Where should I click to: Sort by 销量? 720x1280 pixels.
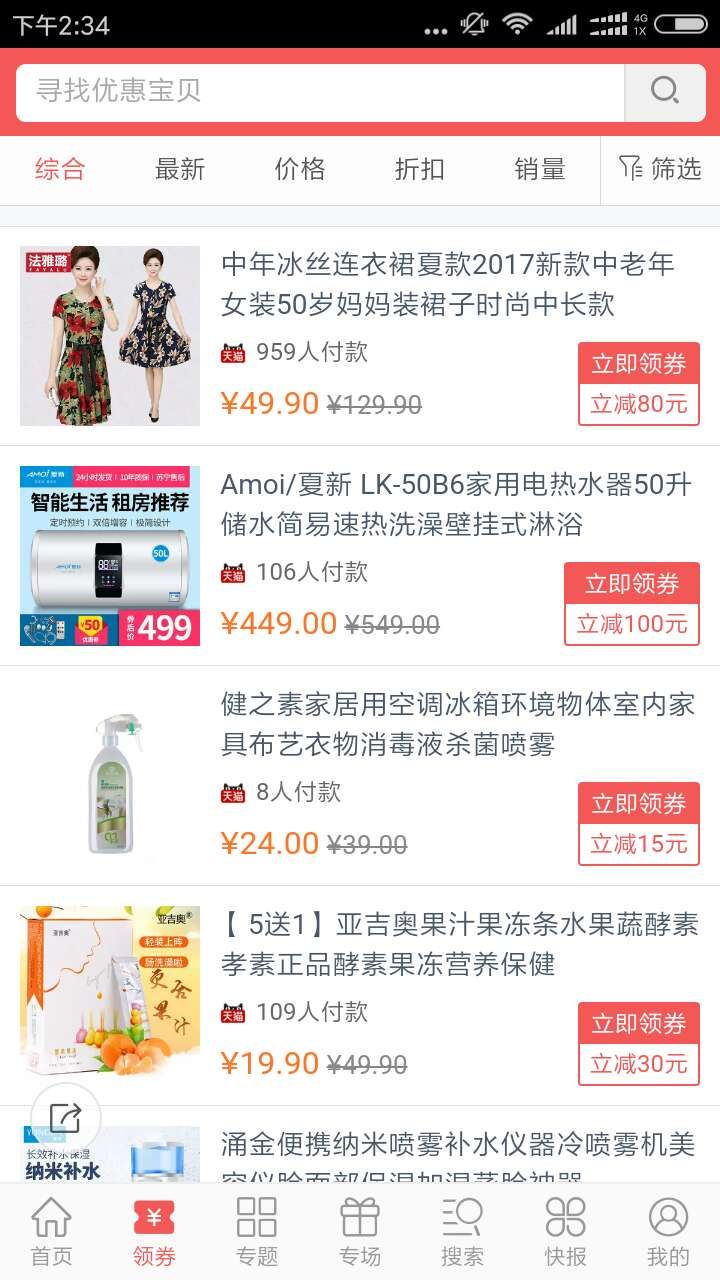(x=540, y=170)
